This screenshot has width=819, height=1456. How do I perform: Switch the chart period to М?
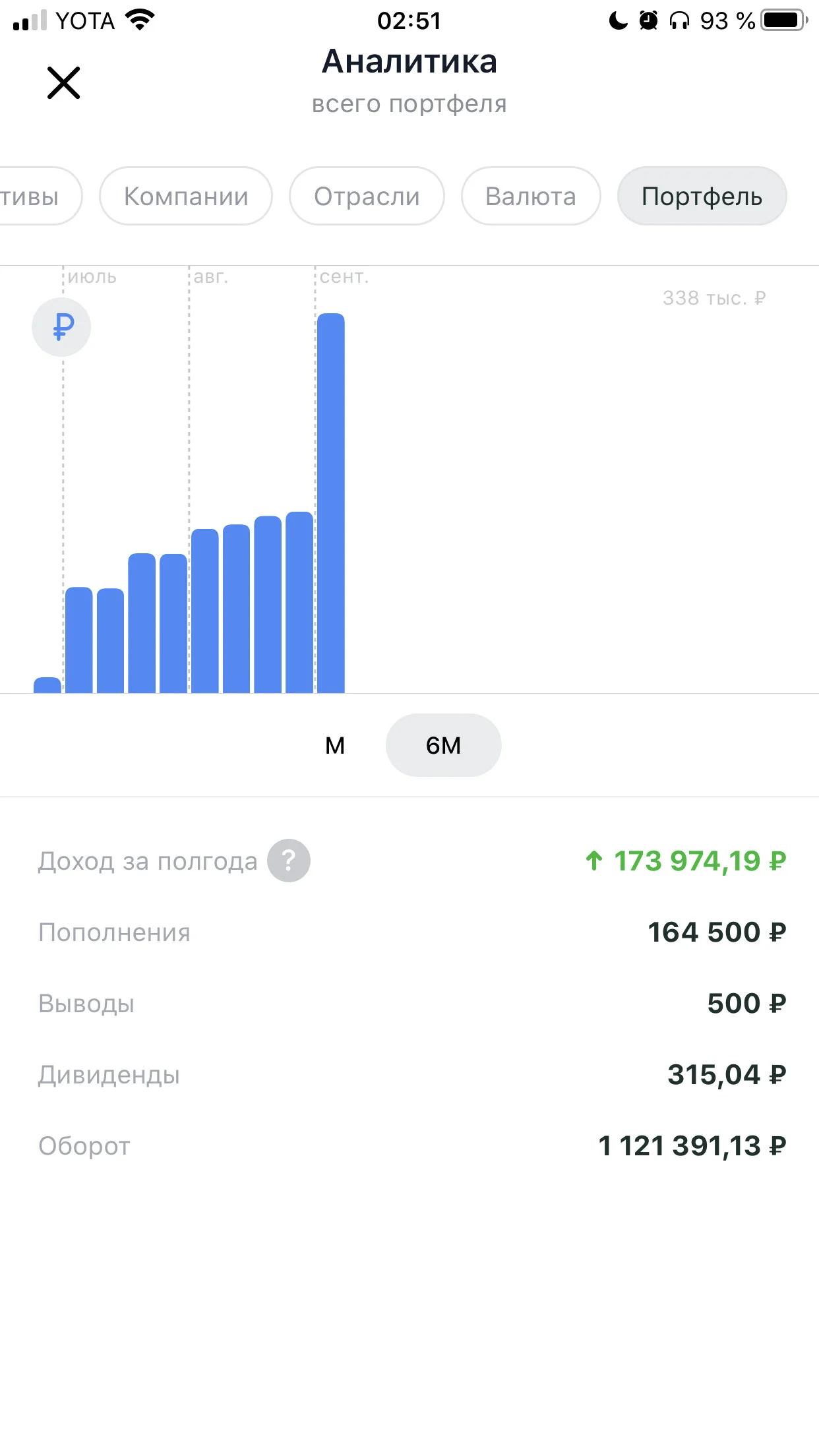(x=335, y=745)
